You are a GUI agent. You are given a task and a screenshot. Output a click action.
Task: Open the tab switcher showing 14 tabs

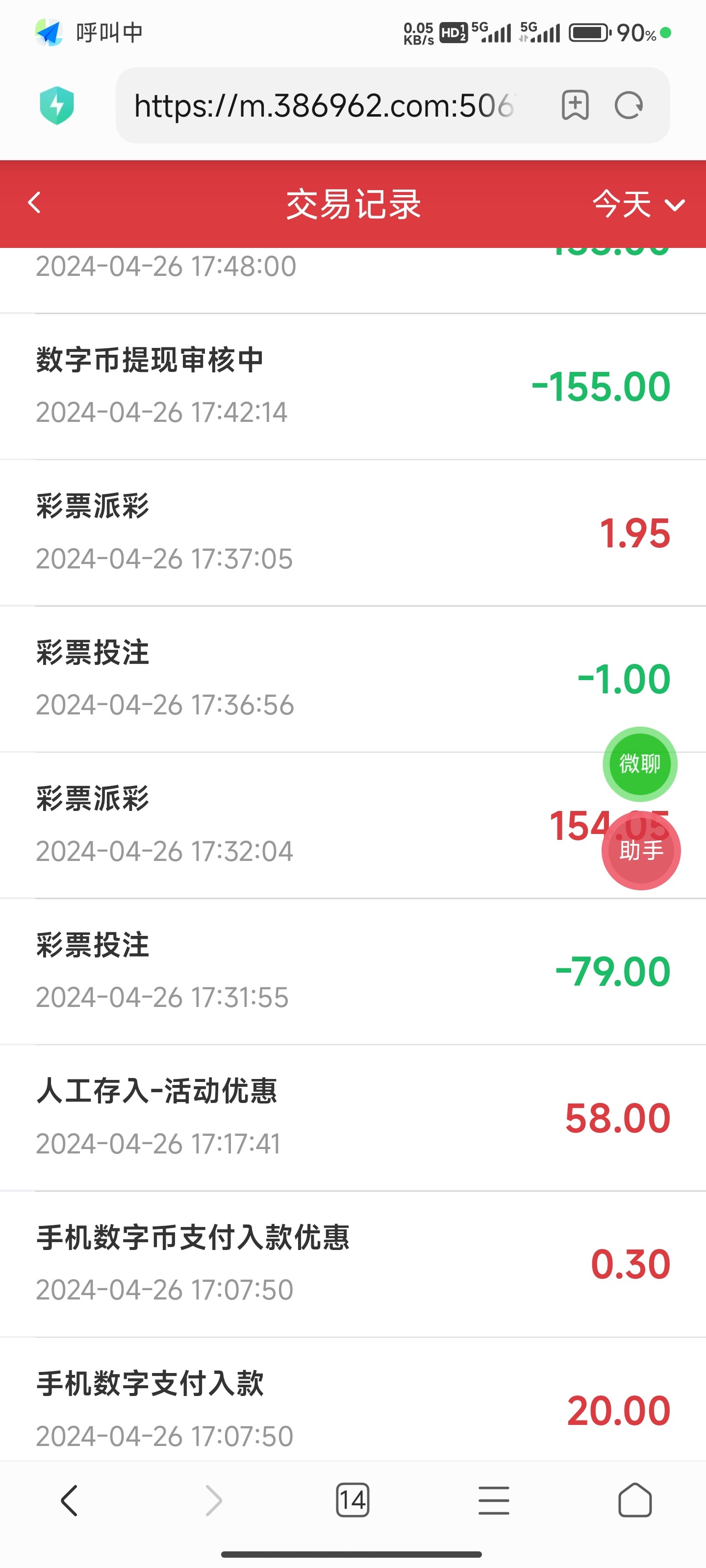[353, 1501]
